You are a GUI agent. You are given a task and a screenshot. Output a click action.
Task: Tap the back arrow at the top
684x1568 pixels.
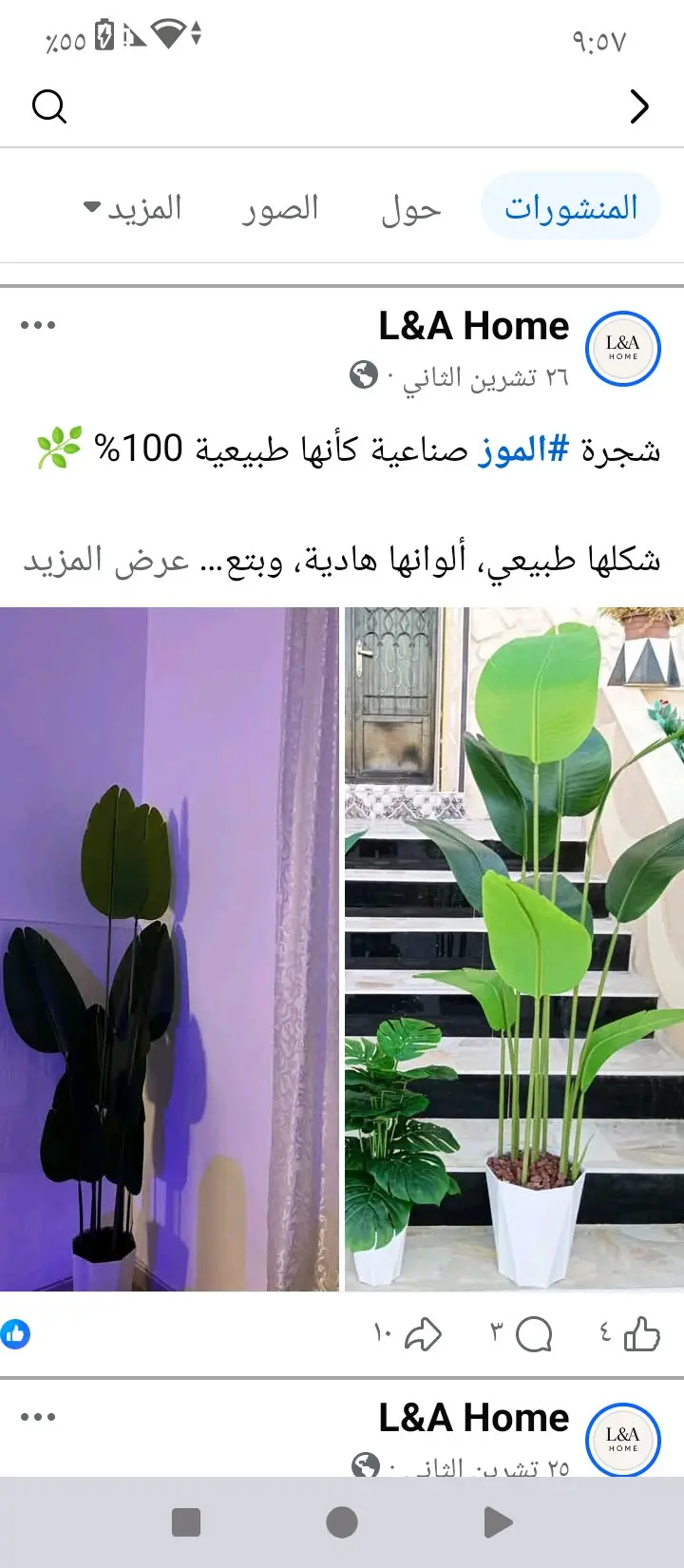tap(639, 106)
